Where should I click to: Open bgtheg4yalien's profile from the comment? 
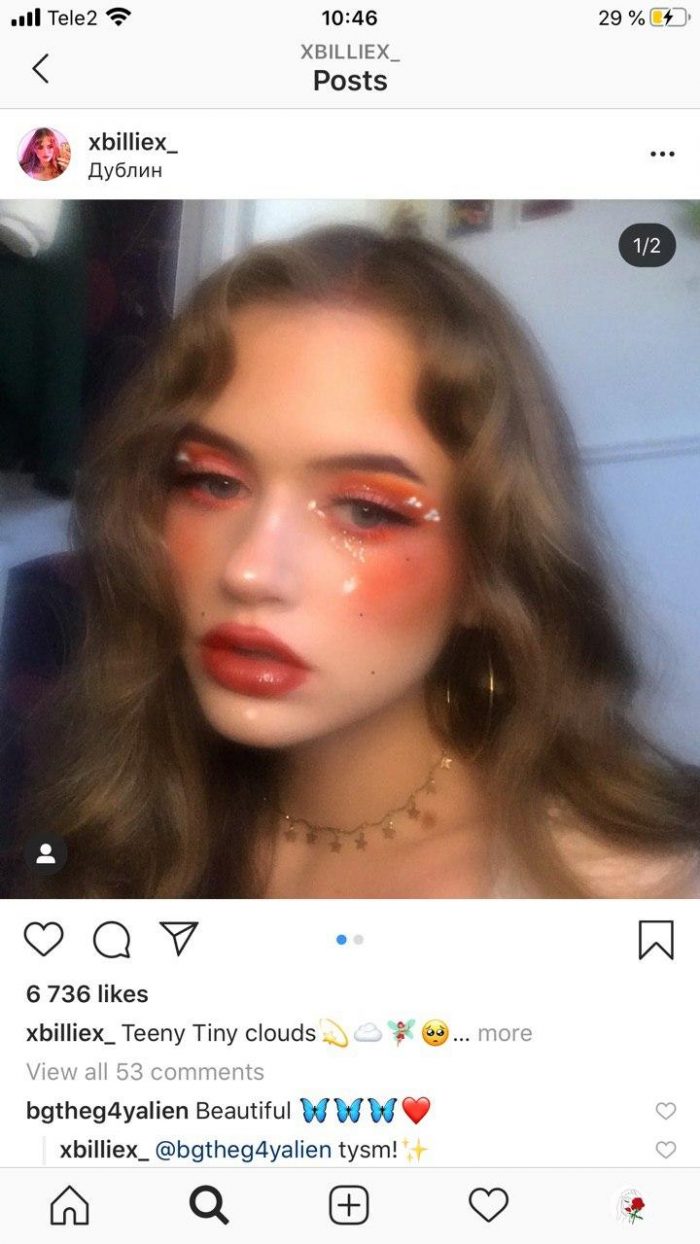point(107,1111)
